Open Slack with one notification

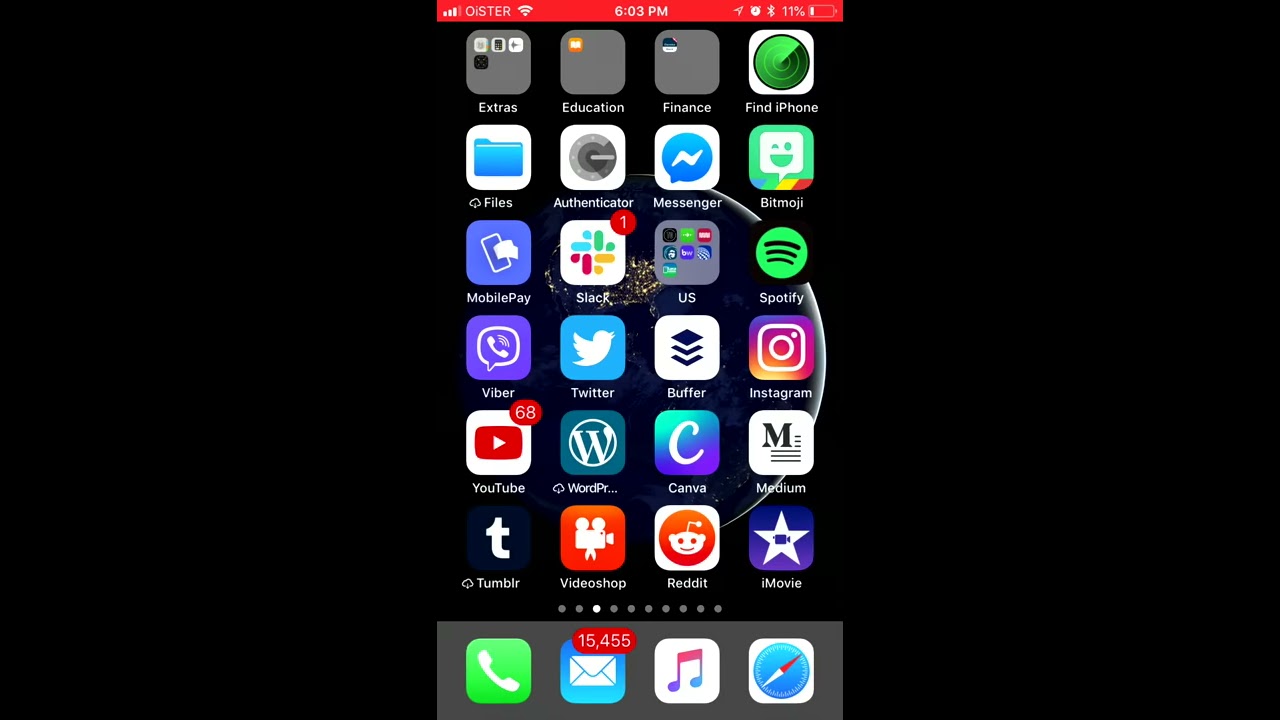pyautogui.click(x=593, y=253)
